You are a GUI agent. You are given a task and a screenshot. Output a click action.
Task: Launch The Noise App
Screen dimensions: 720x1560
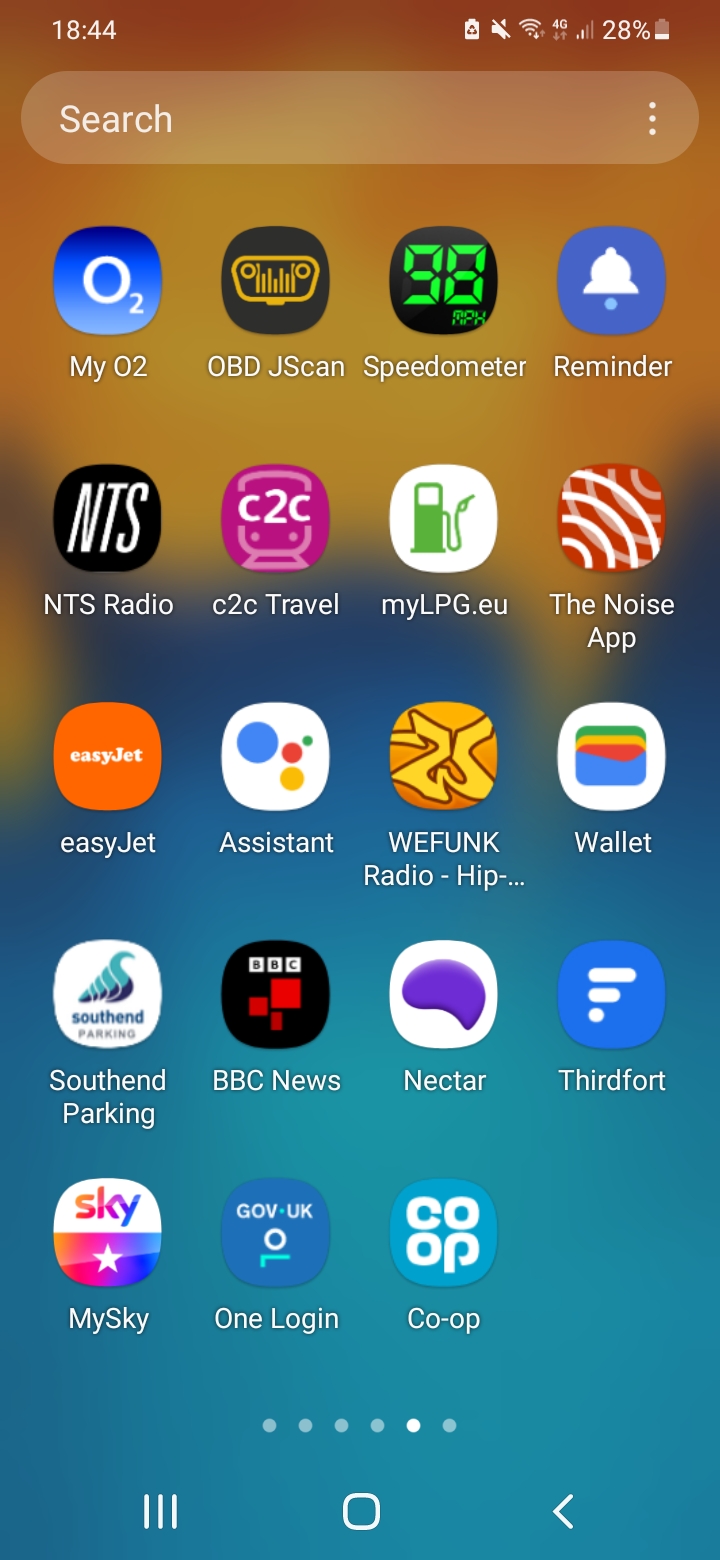coord(612,518)
